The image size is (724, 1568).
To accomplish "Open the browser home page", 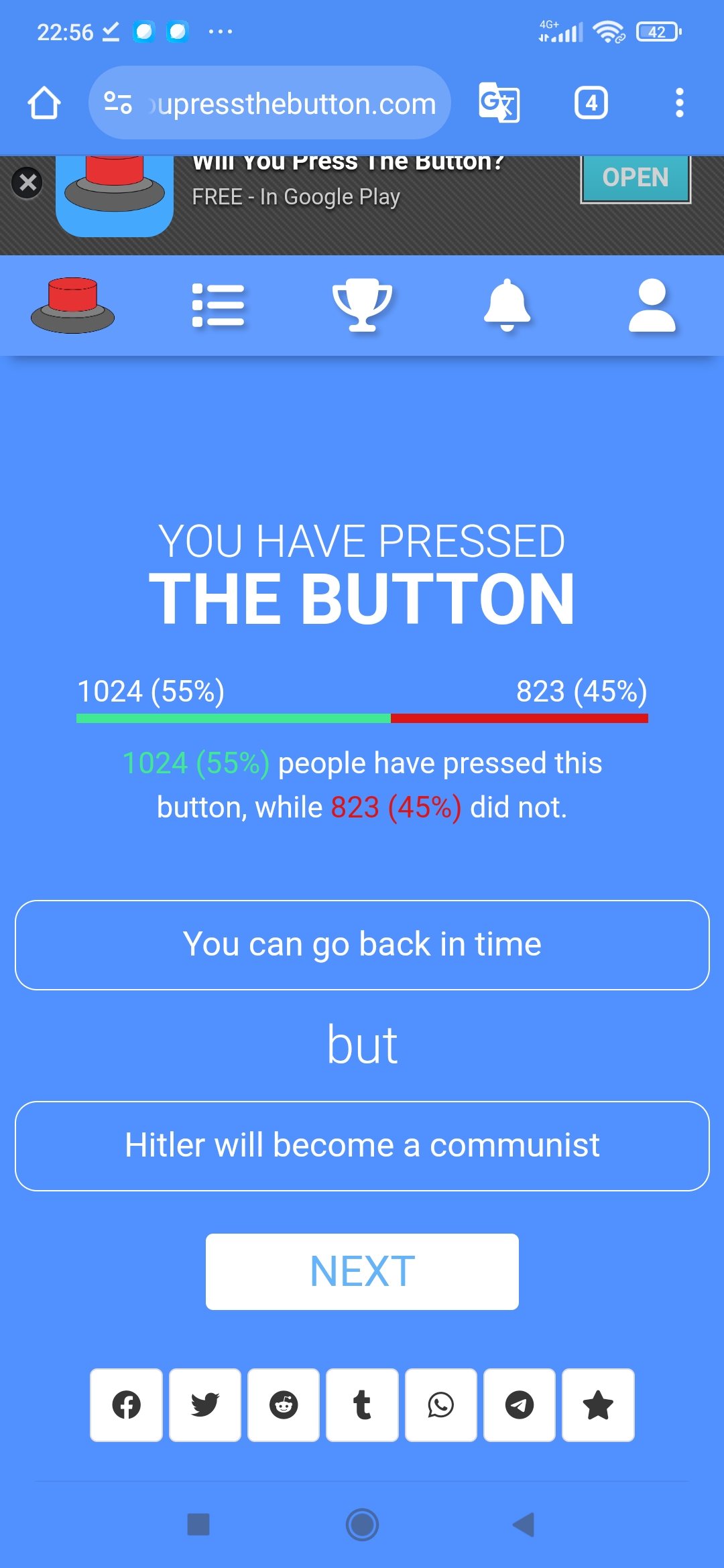I will tap(44, 103).
